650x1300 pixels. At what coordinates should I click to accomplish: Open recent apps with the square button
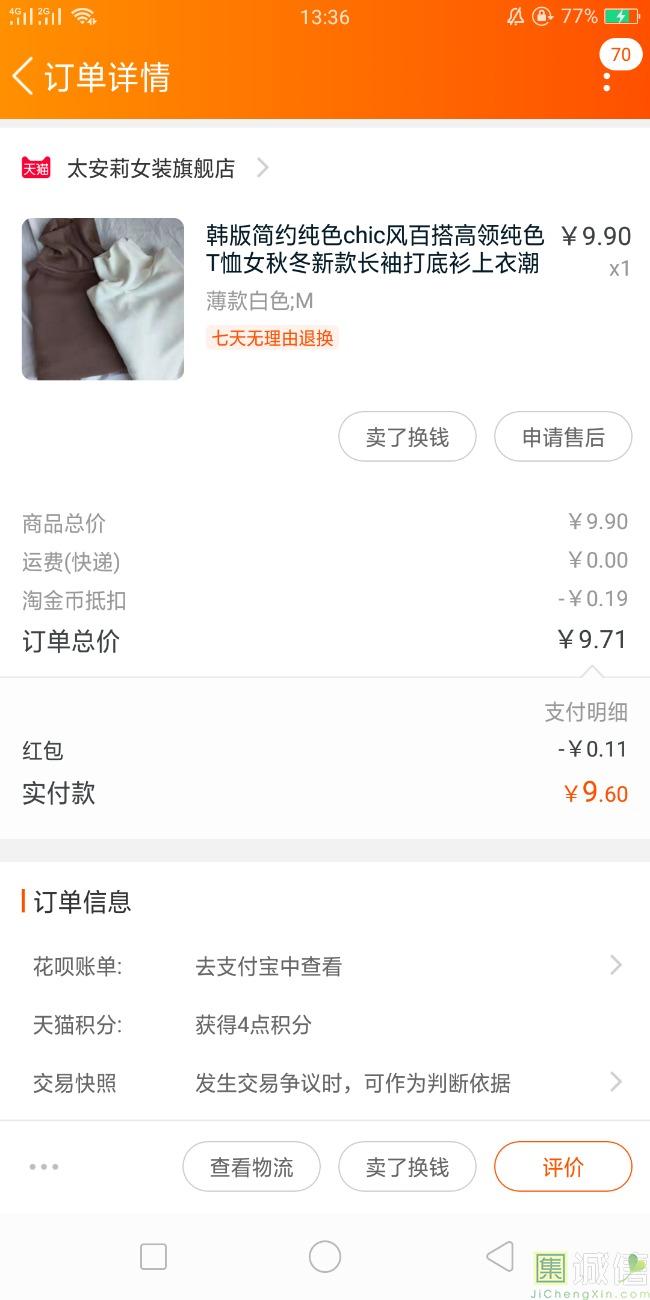point(153,1256)
